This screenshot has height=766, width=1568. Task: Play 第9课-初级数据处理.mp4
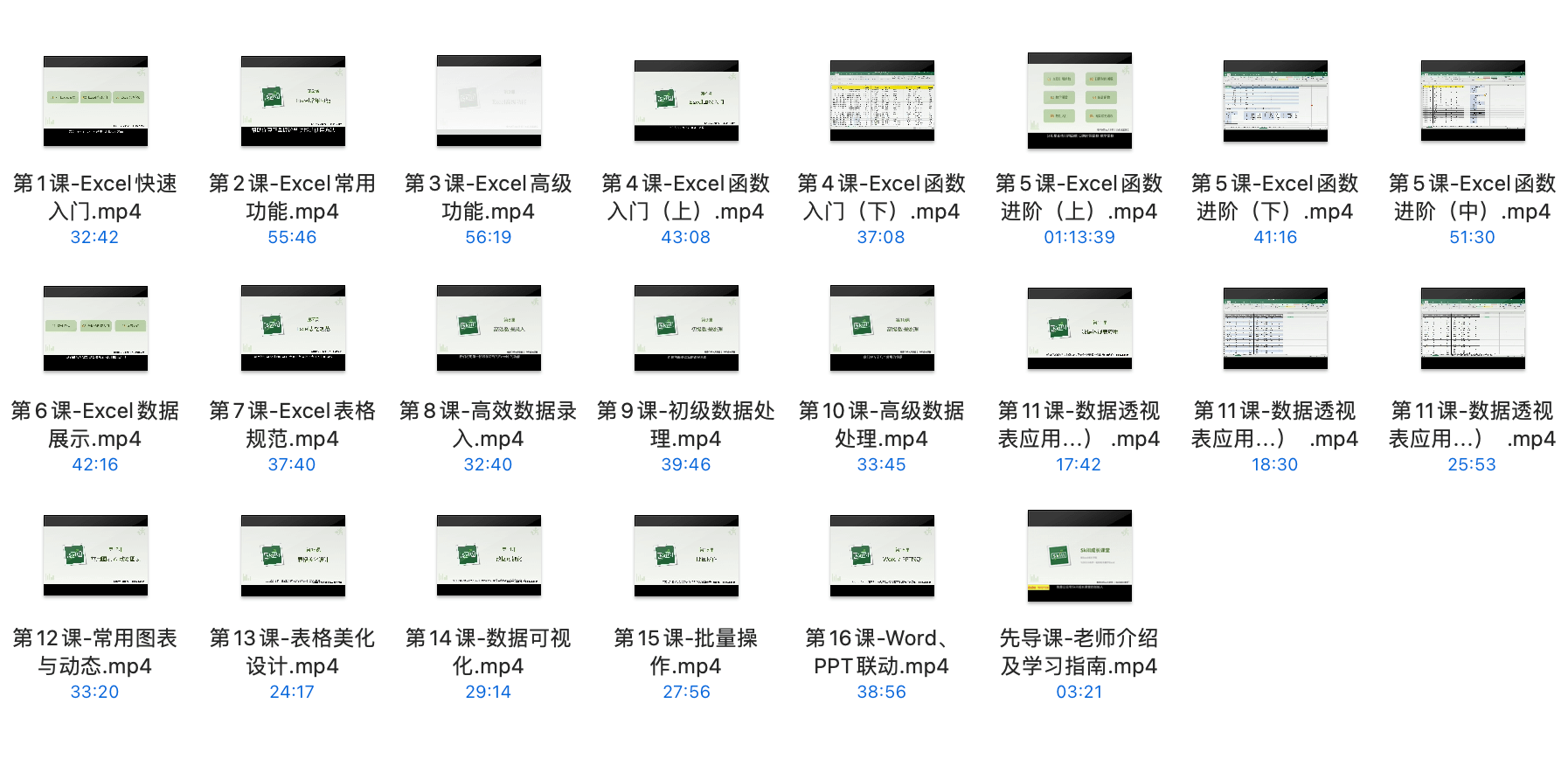point(686,328)
